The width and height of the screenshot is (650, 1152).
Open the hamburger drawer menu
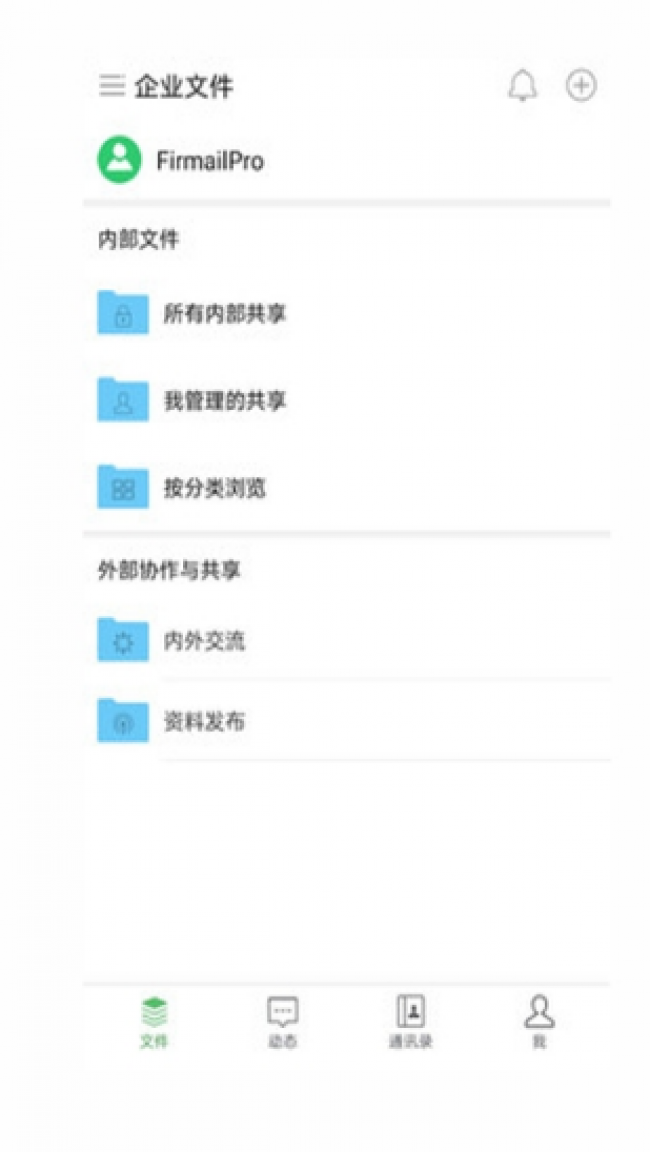pyautogui.click(x=112, y=86)
